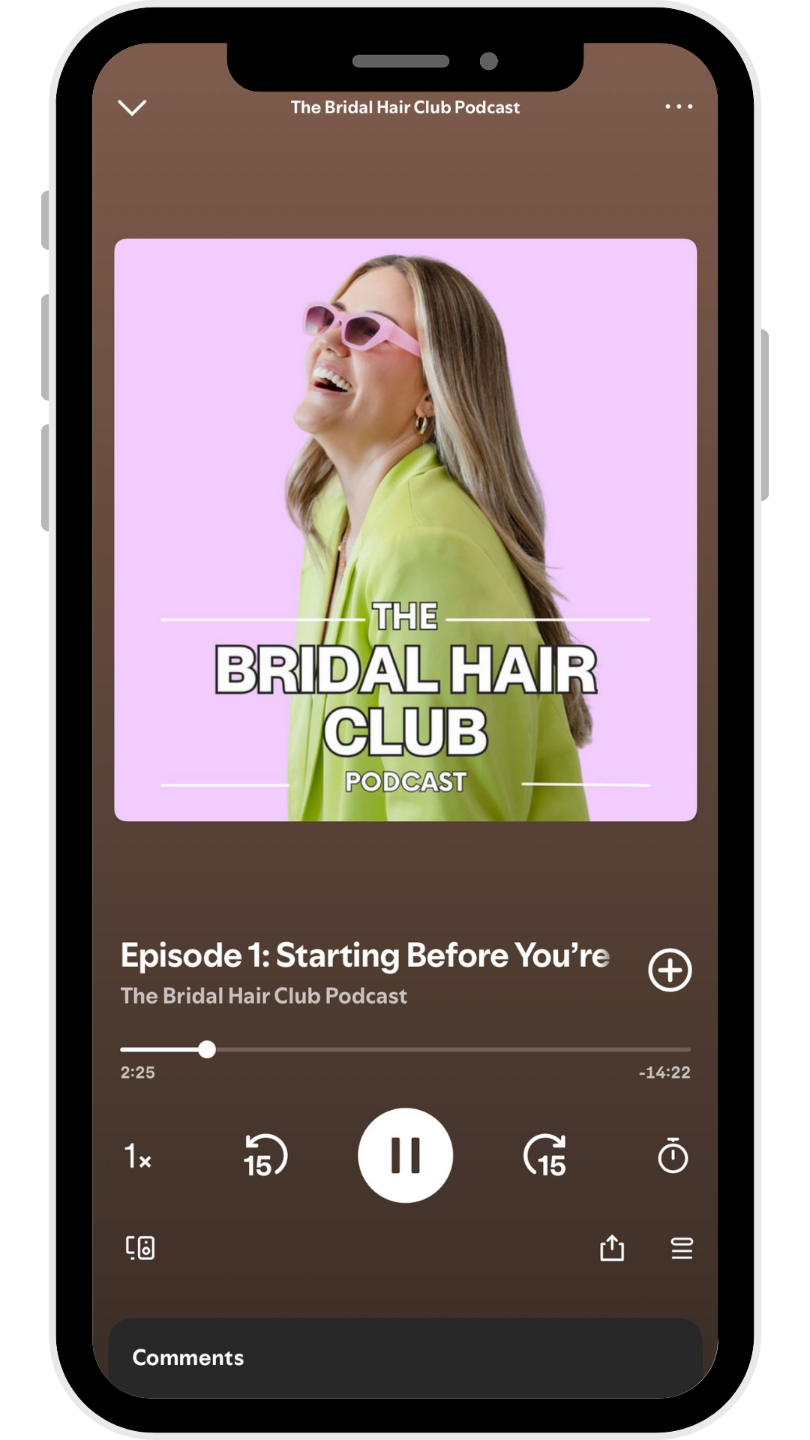Change the 1x playback speed
810x1440 pixels.
138,1157
